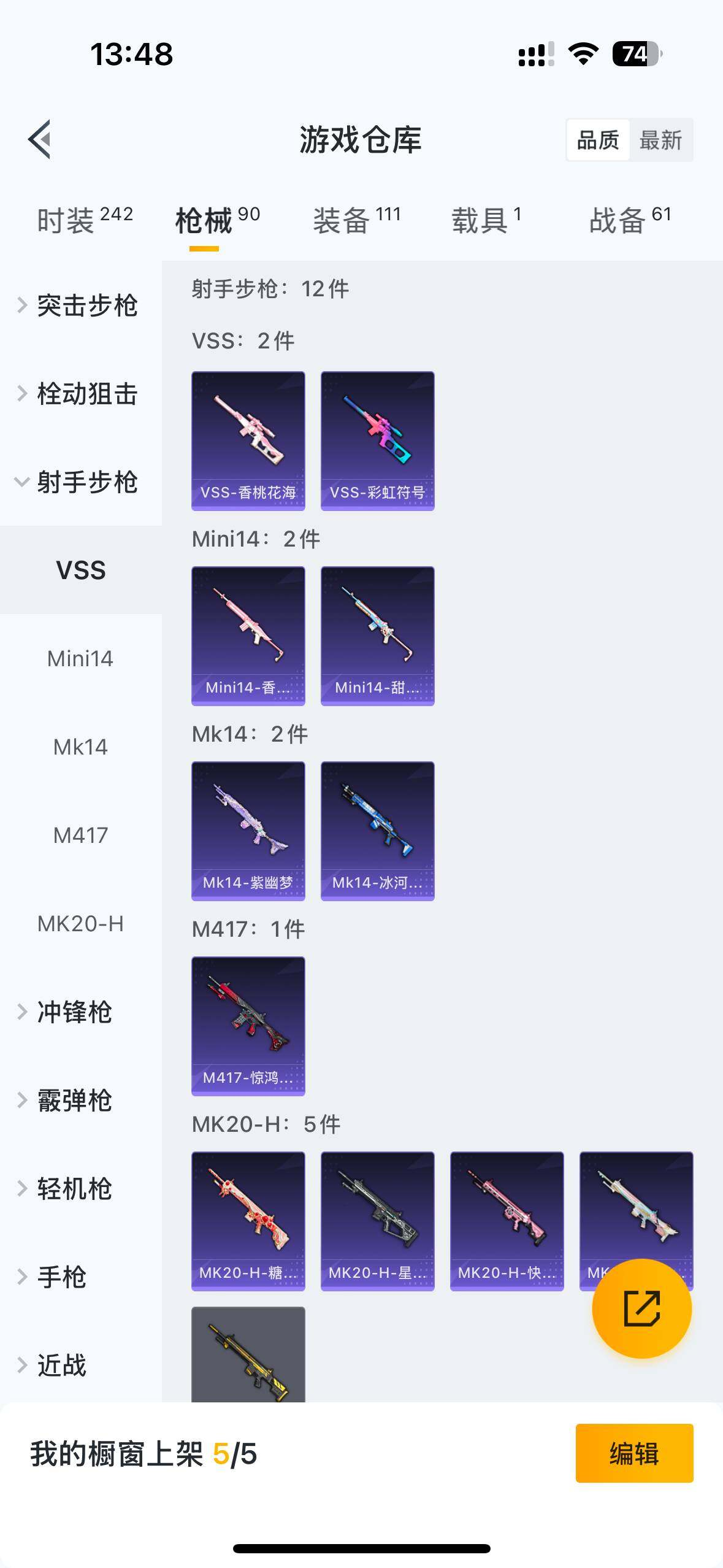Screen dimensions: 723x1568
Task: Select Mini14 in the sidebar
Action: [80, 659]
